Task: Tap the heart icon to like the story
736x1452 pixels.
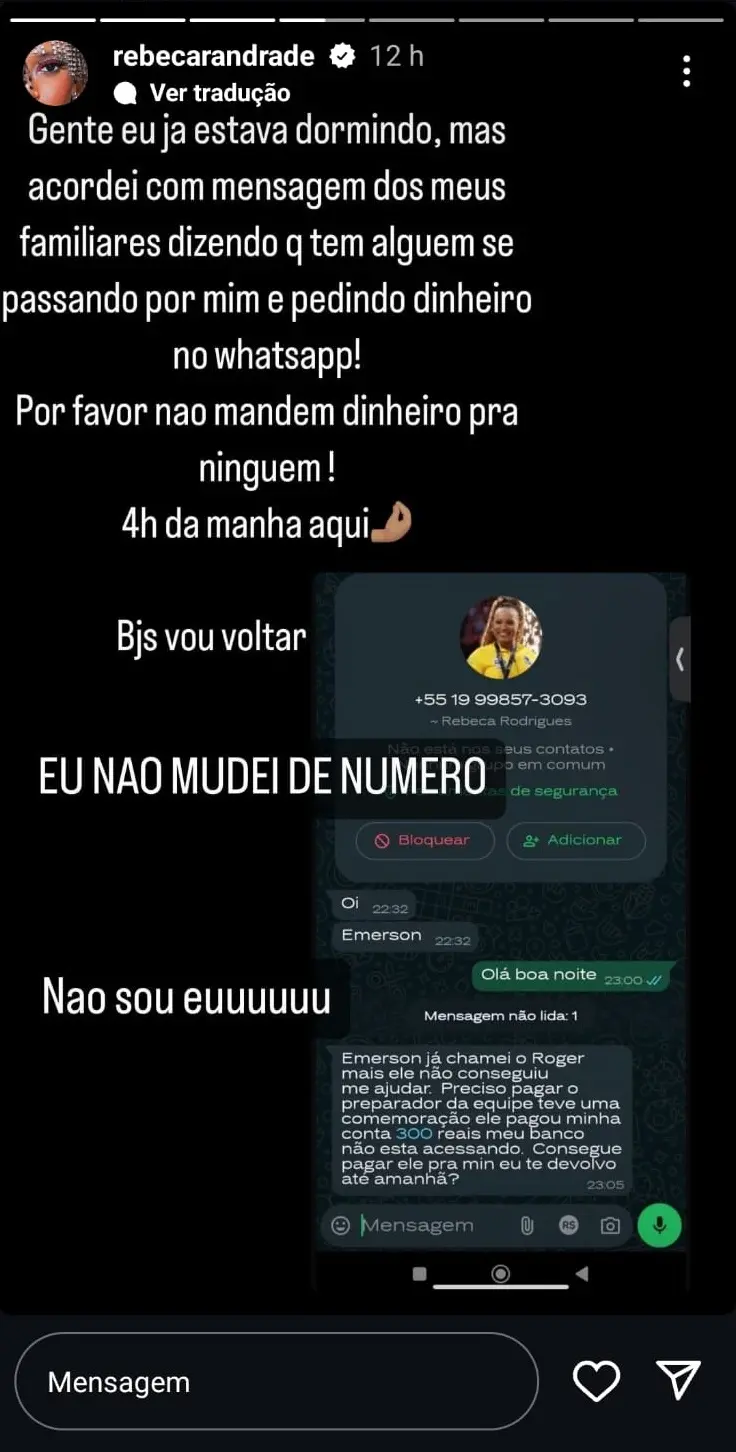Action: (597, 1381)
